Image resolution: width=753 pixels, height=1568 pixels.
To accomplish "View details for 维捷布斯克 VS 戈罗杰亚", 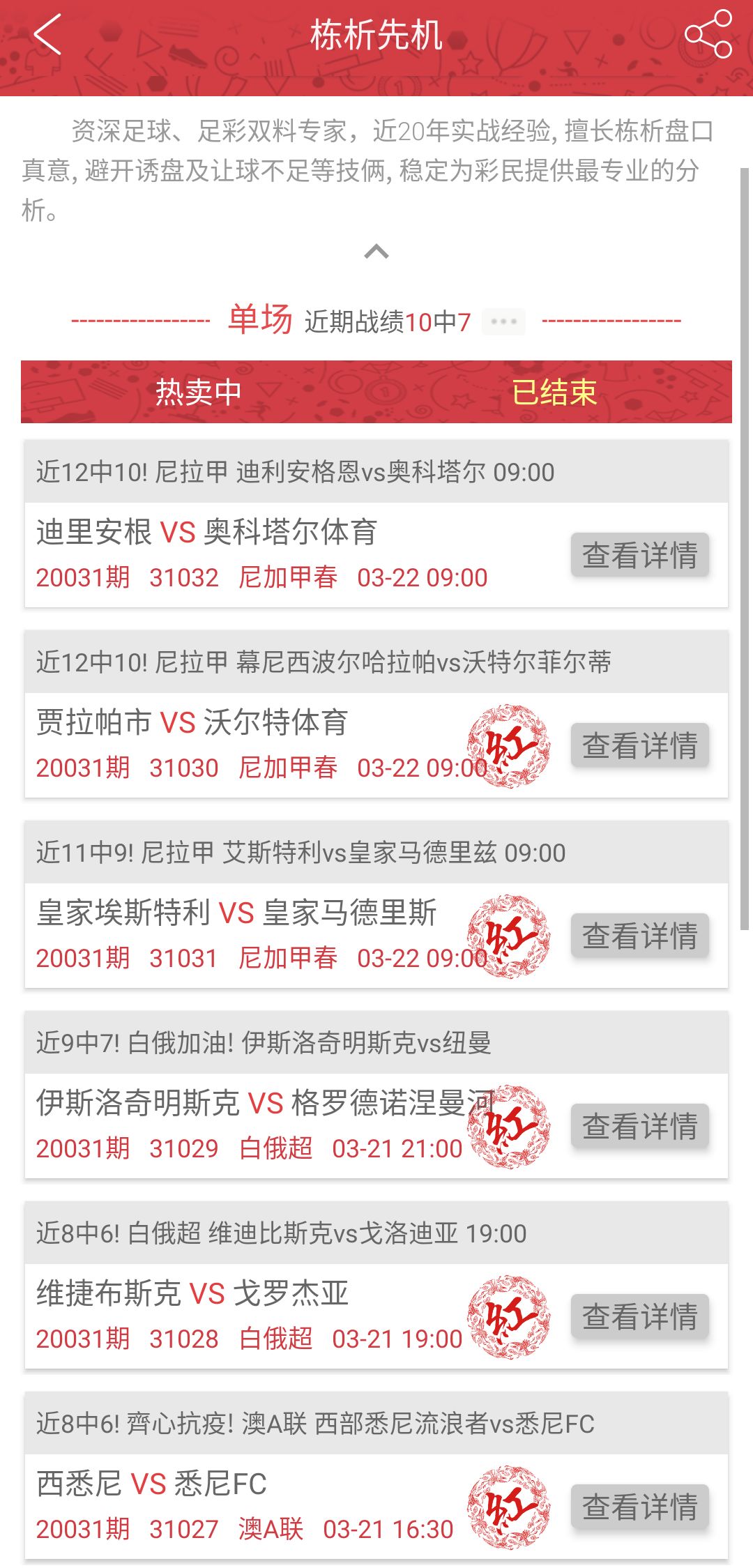I will 640,1316.
